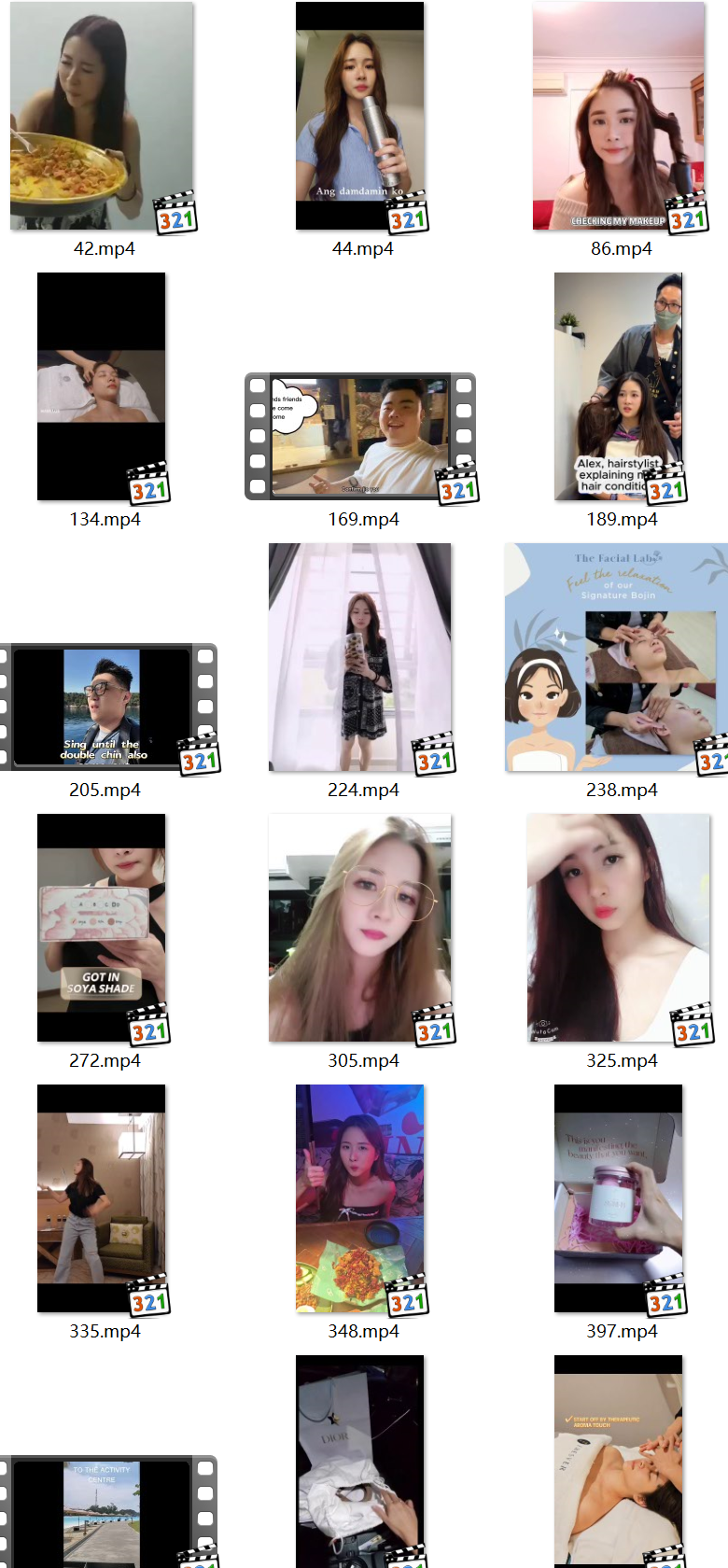This screenshot has height=1568, width=728.
Task: Open 189.mp4 hairstylist video
Action: pos(618,386)
